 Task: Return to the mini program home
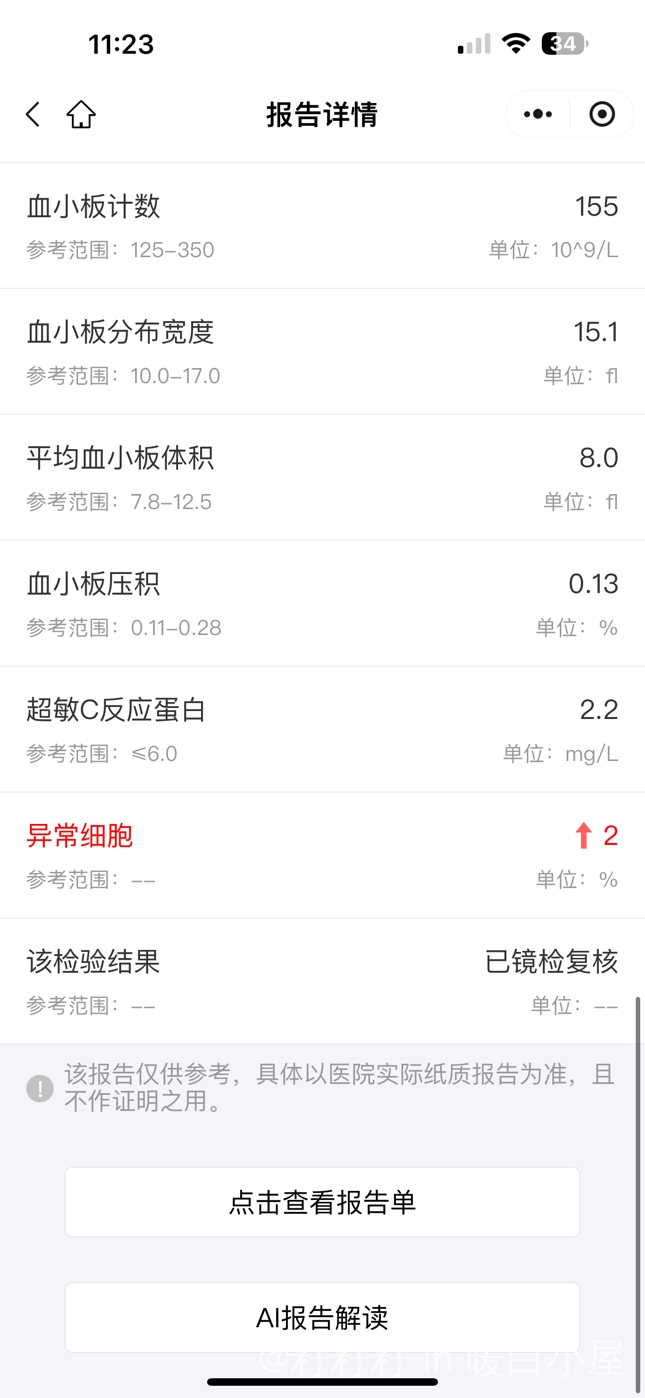[x=81, y=114]
